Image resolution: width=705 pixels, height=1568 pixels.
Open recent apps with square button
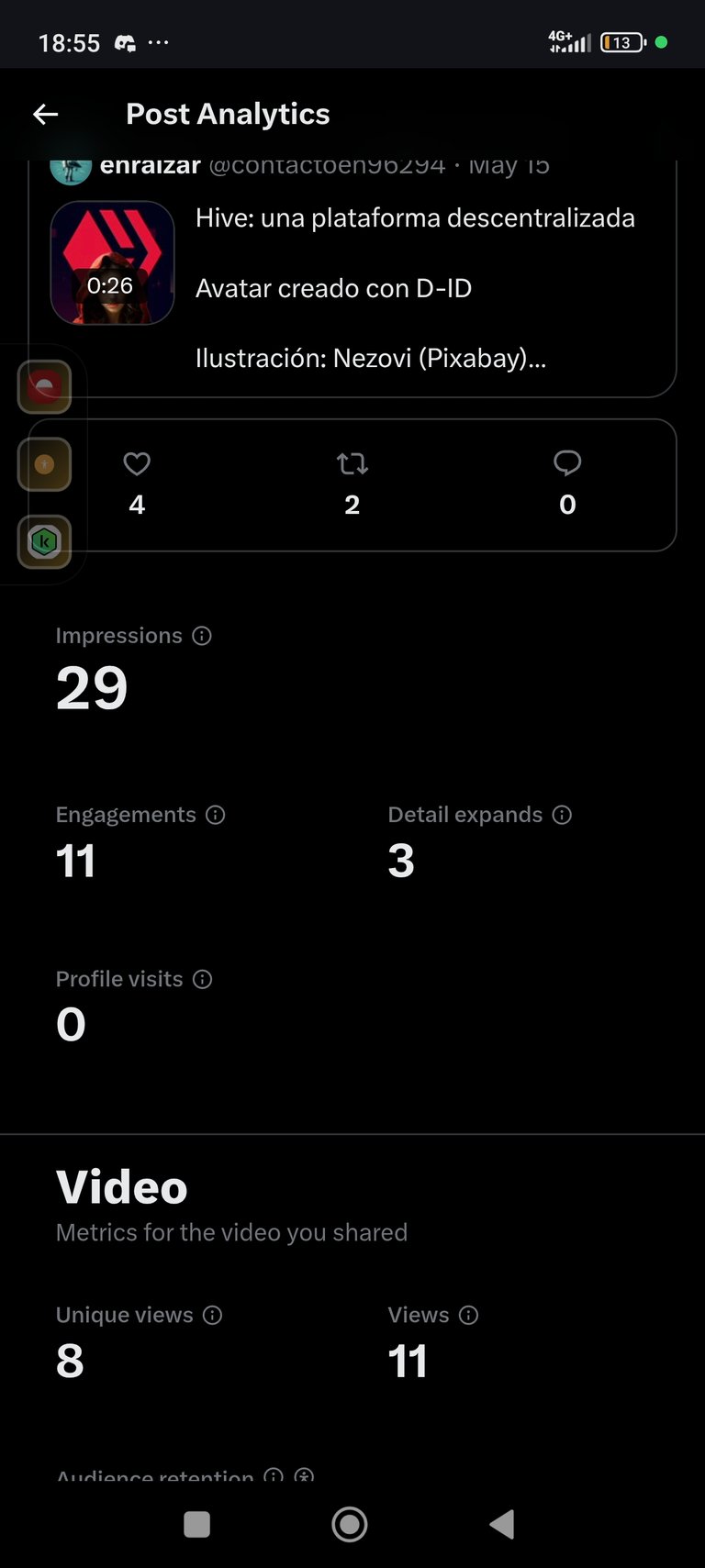coord(197,1524)
